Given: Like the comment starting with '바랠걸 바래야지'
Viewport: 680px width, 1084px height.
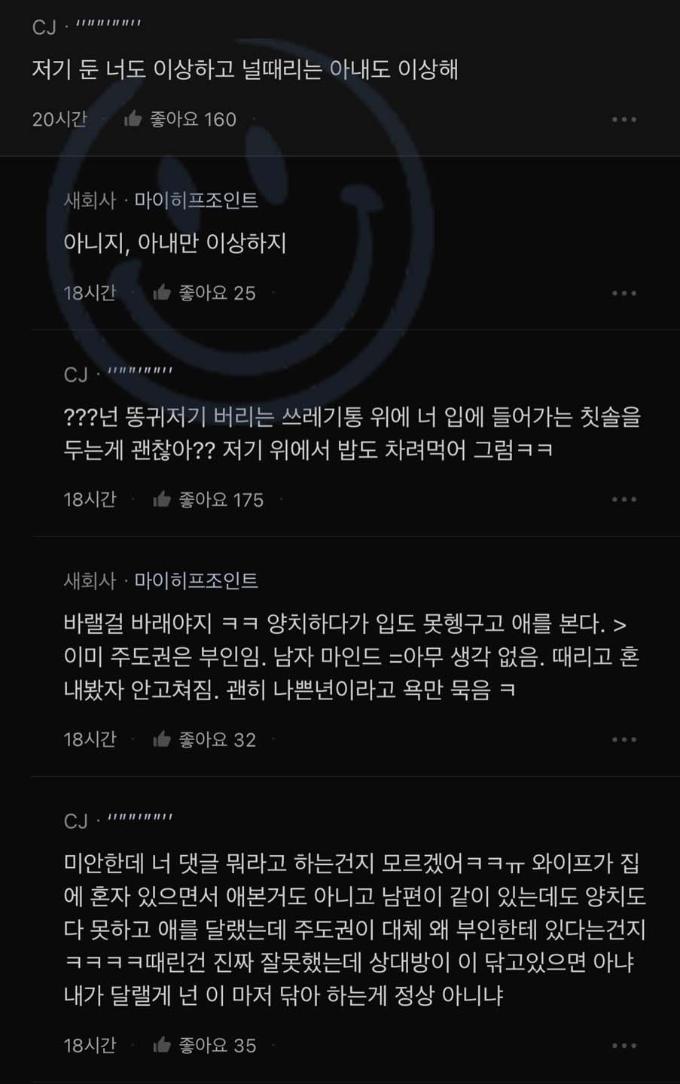Looking at the screenshot, I should 162,740.
